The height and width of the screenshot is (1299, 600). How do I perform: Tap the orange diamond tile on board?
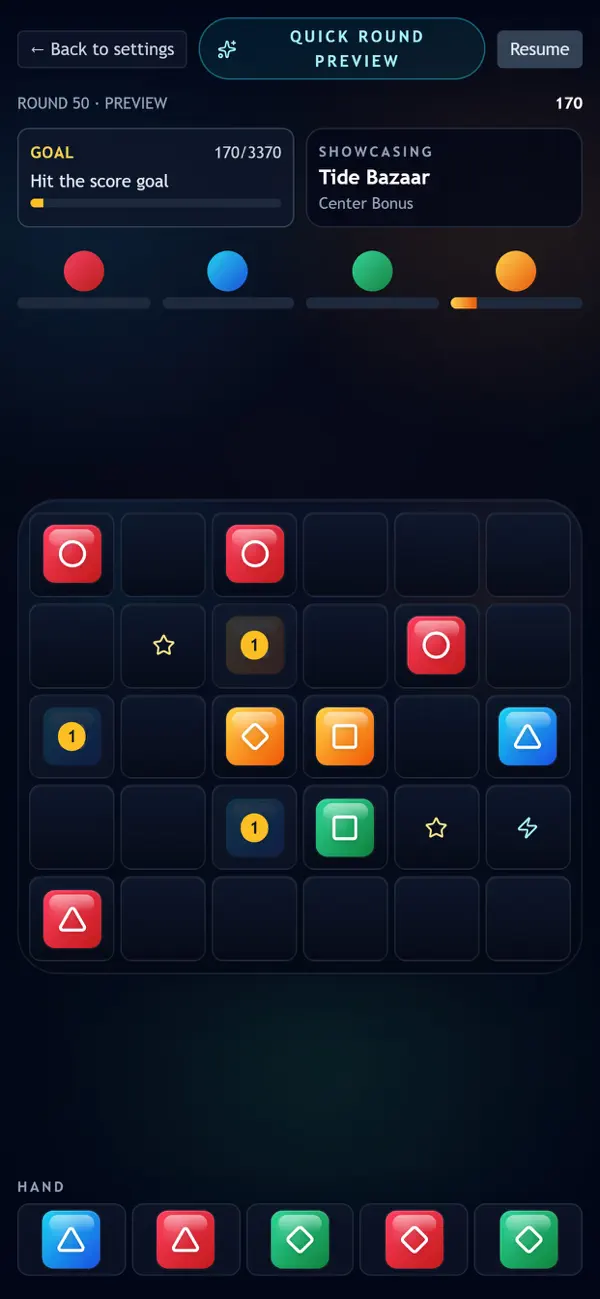click(255, 736)
